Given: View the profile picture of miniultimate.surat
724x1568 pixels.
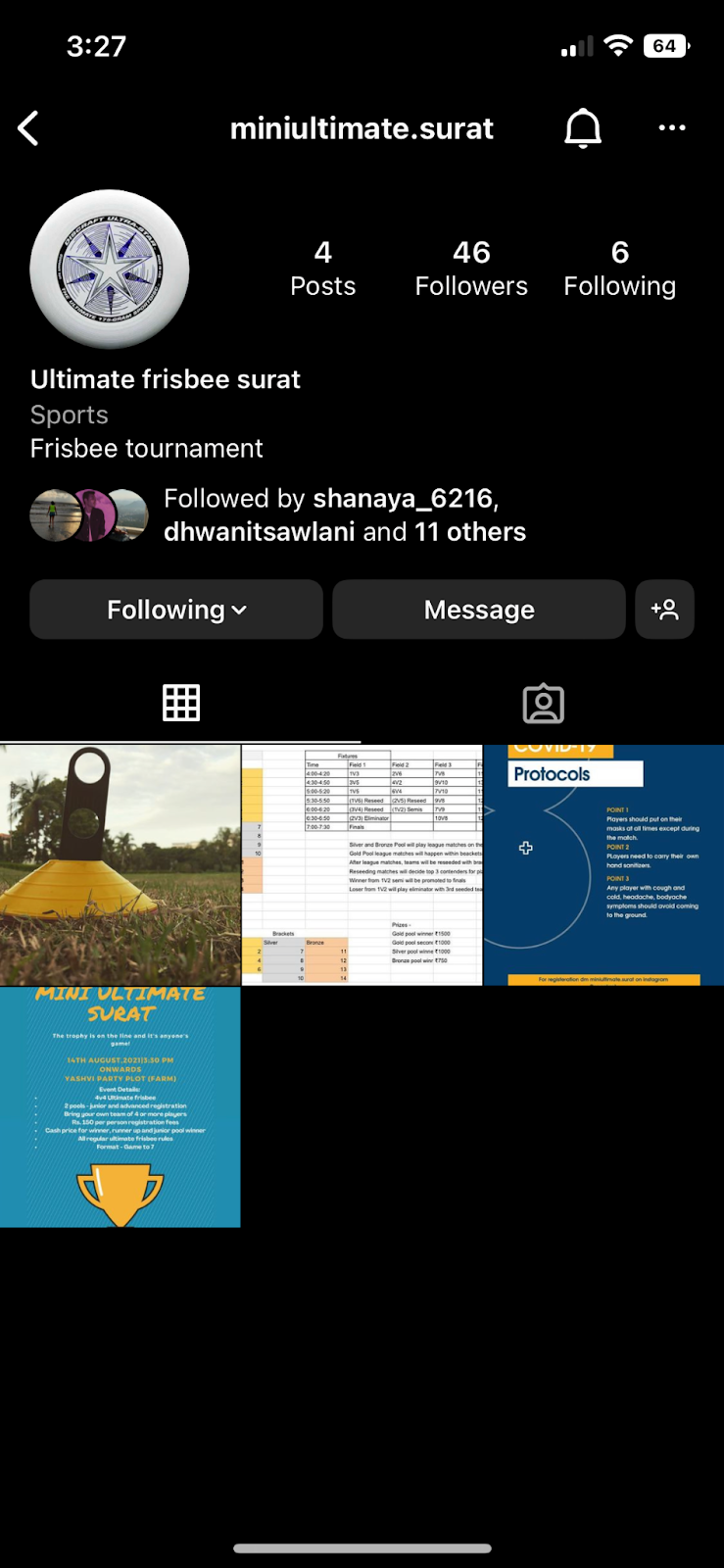Looking at the screenshot, I should [110, 269].
